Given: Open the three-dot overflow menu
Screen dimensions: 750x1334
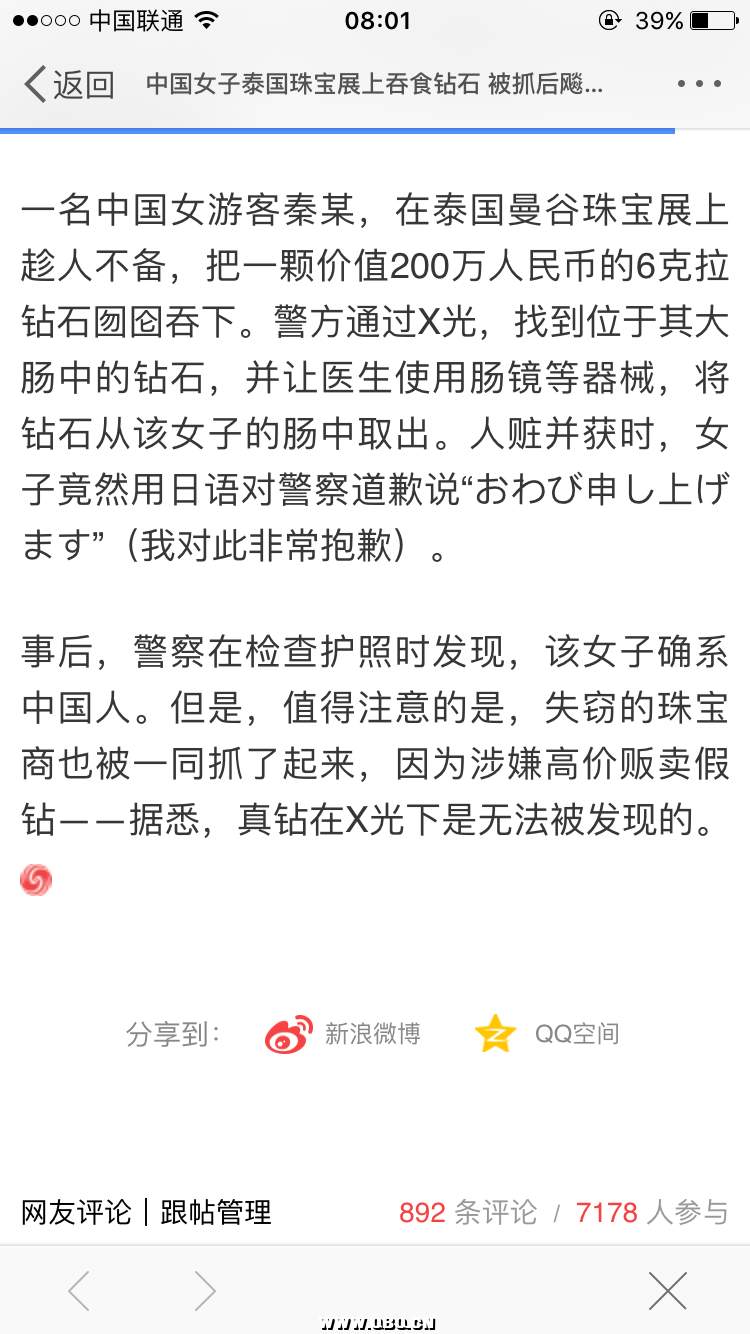Looking at the screenshot, I should pyautogui.click(x=699, y=85).
